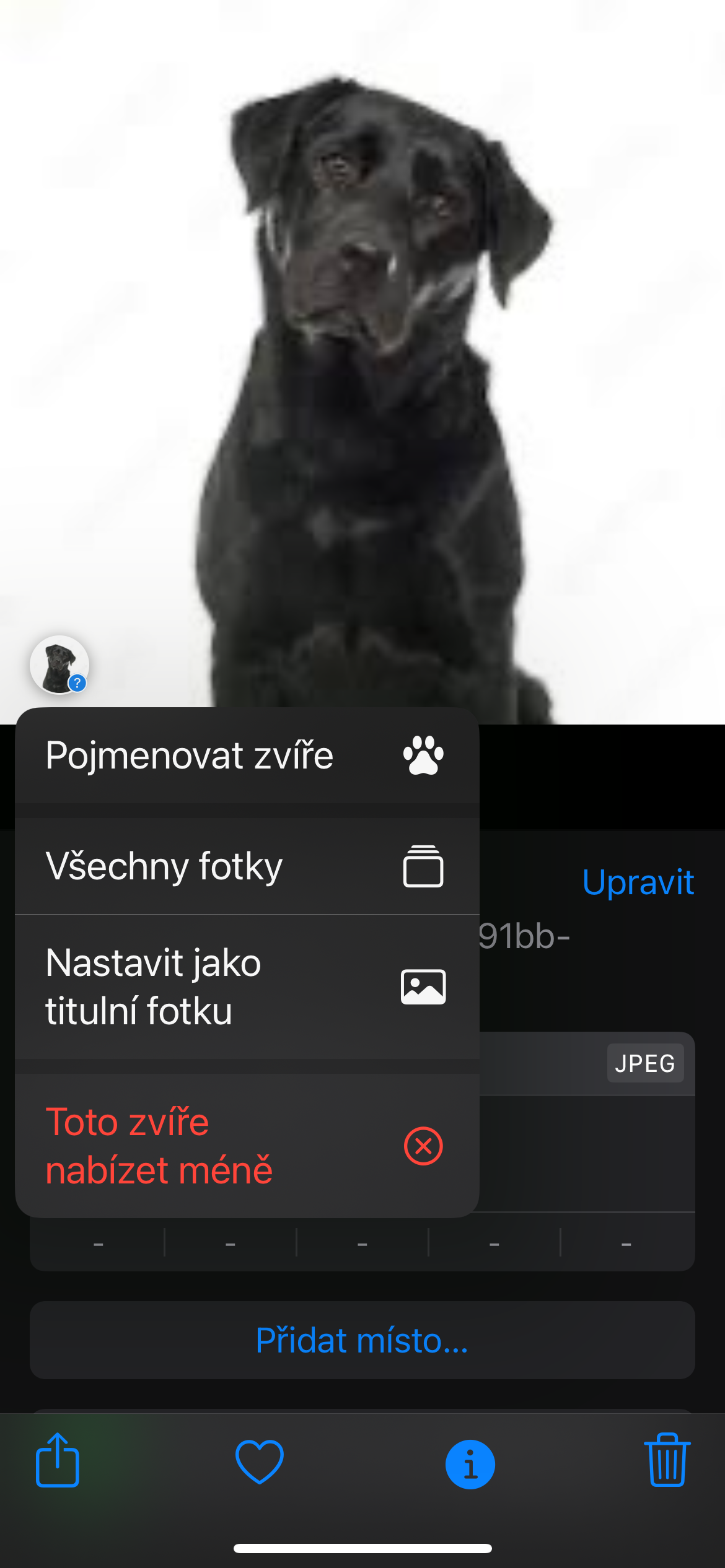Tap the Upravit link
Screen dimensions: 725x1568
click(x=638, y=882)
